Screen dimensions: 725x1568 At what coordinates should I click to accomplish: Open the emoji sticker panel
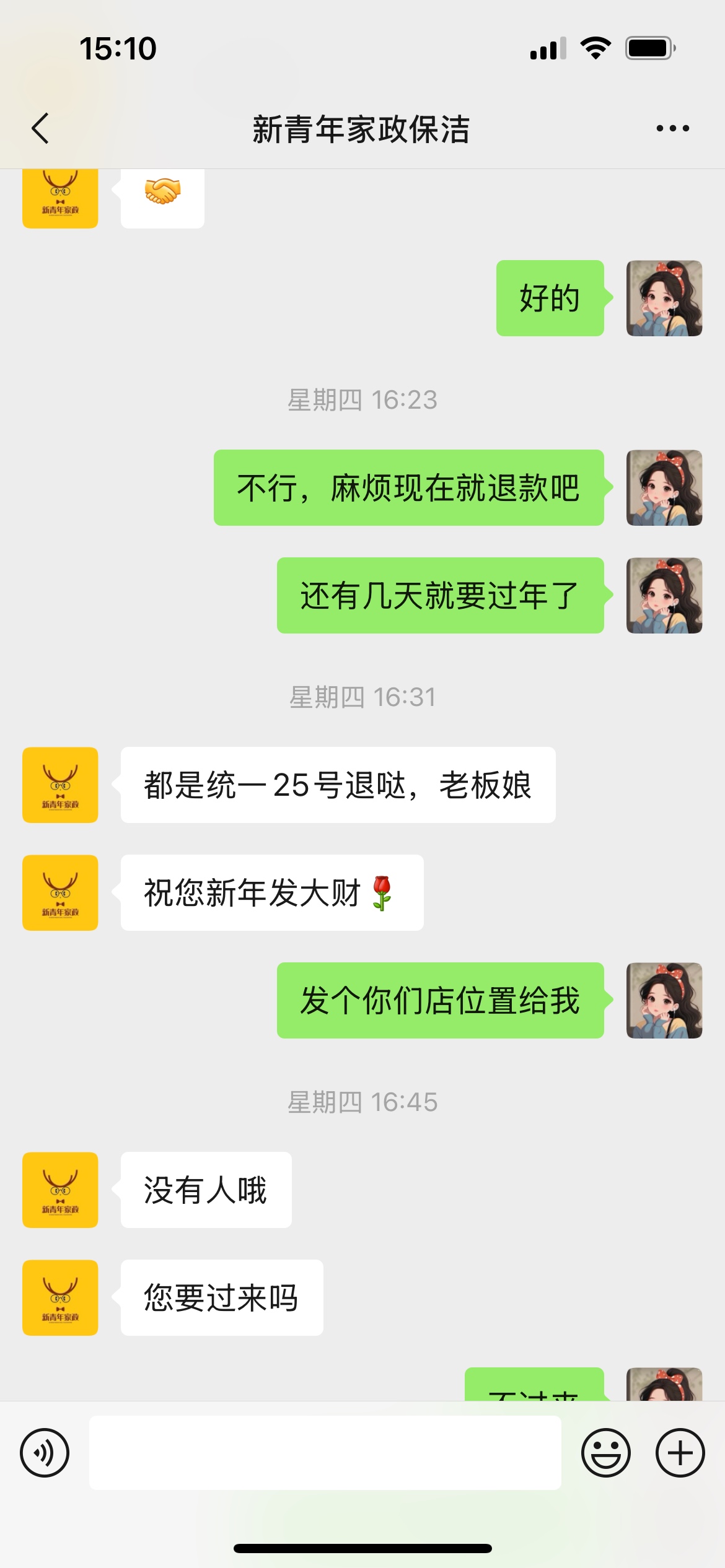pyautogui.click(x=605, y=1453)
